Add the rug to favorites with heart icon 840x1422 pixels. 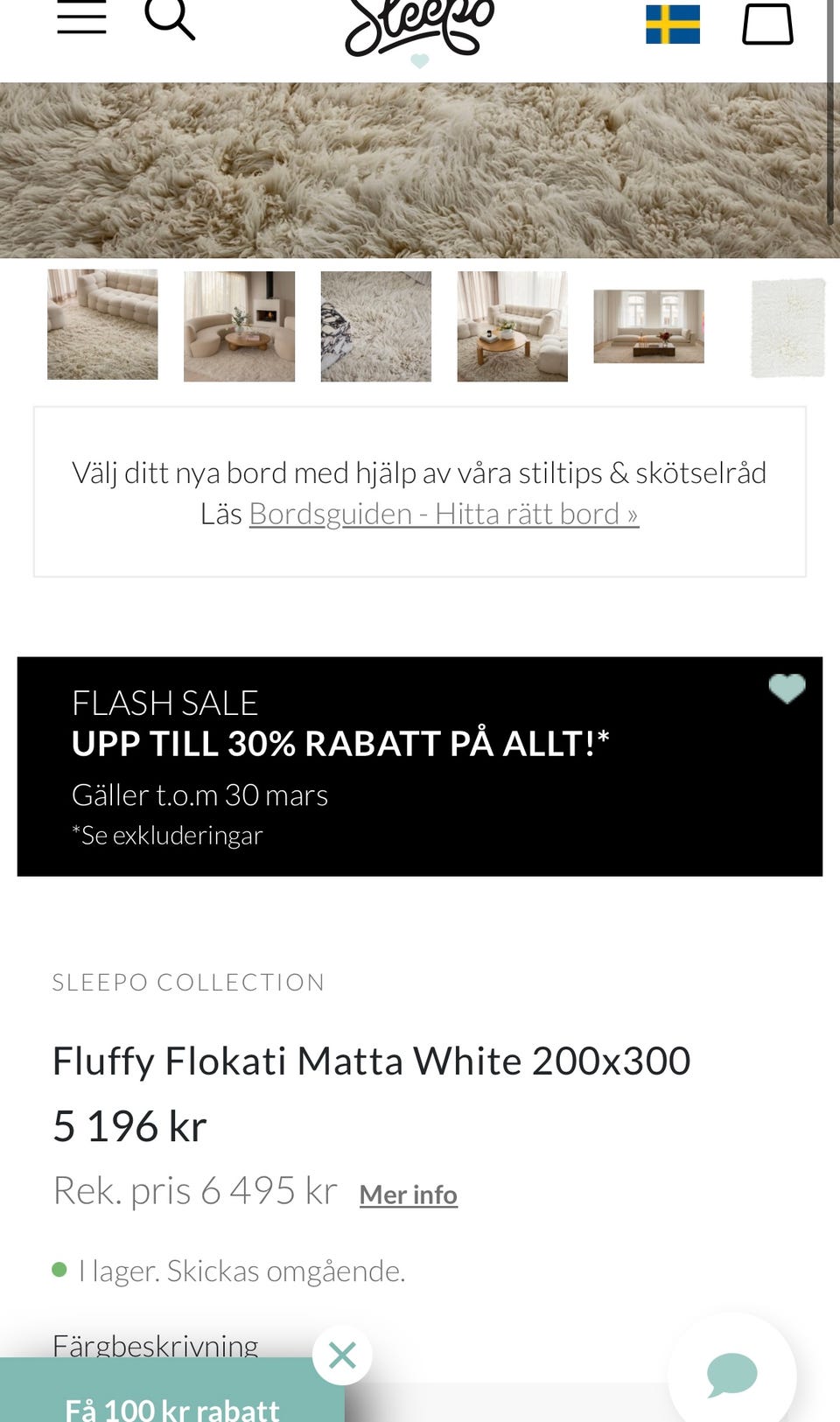click(787, 690)
